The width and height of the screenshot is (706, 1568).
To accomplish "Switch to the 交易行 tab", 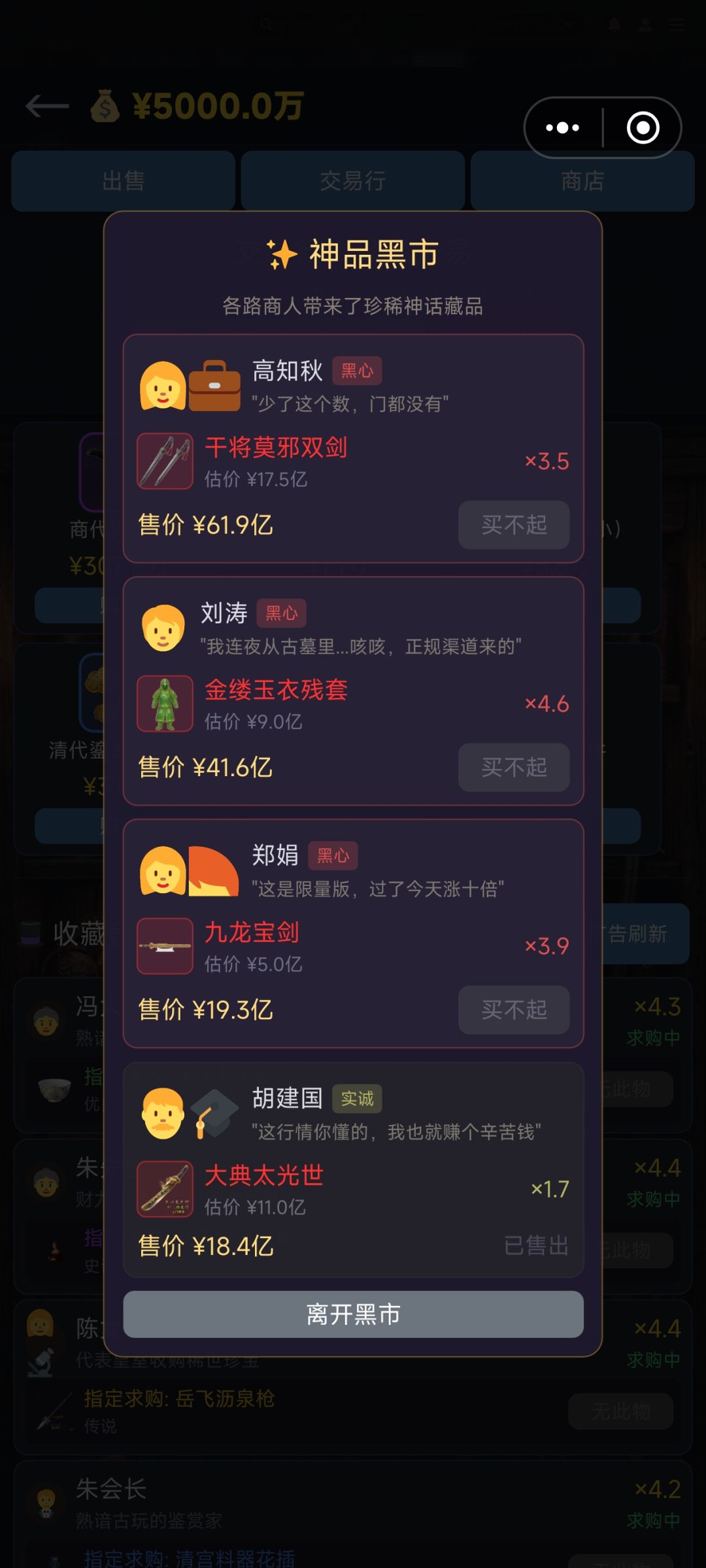I will pyautogui.click(x=352, y=181).
